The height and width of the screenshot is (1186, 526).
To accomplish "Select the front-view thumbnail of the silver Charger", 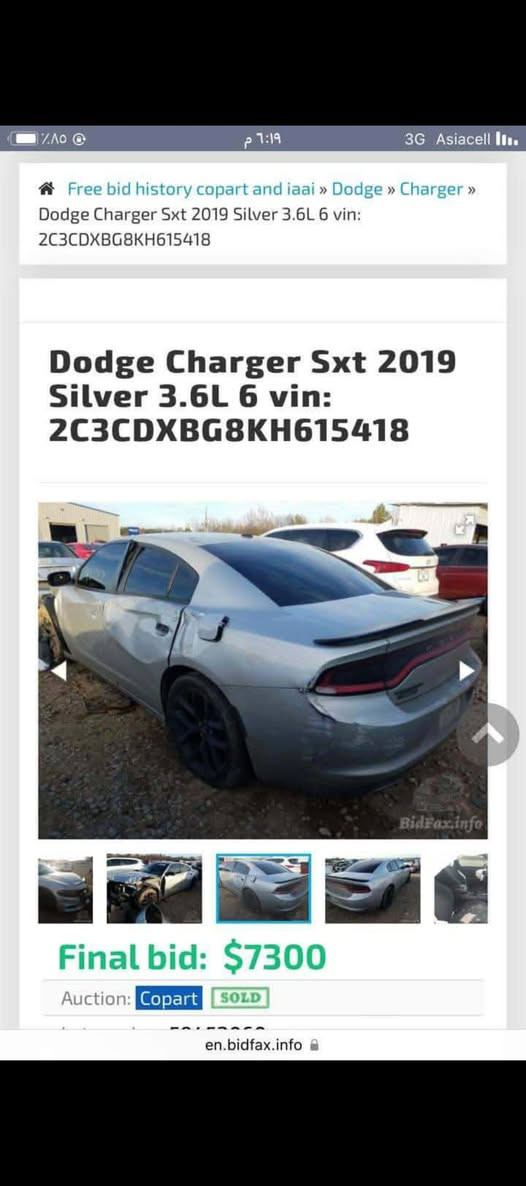I will coord(65,889).
